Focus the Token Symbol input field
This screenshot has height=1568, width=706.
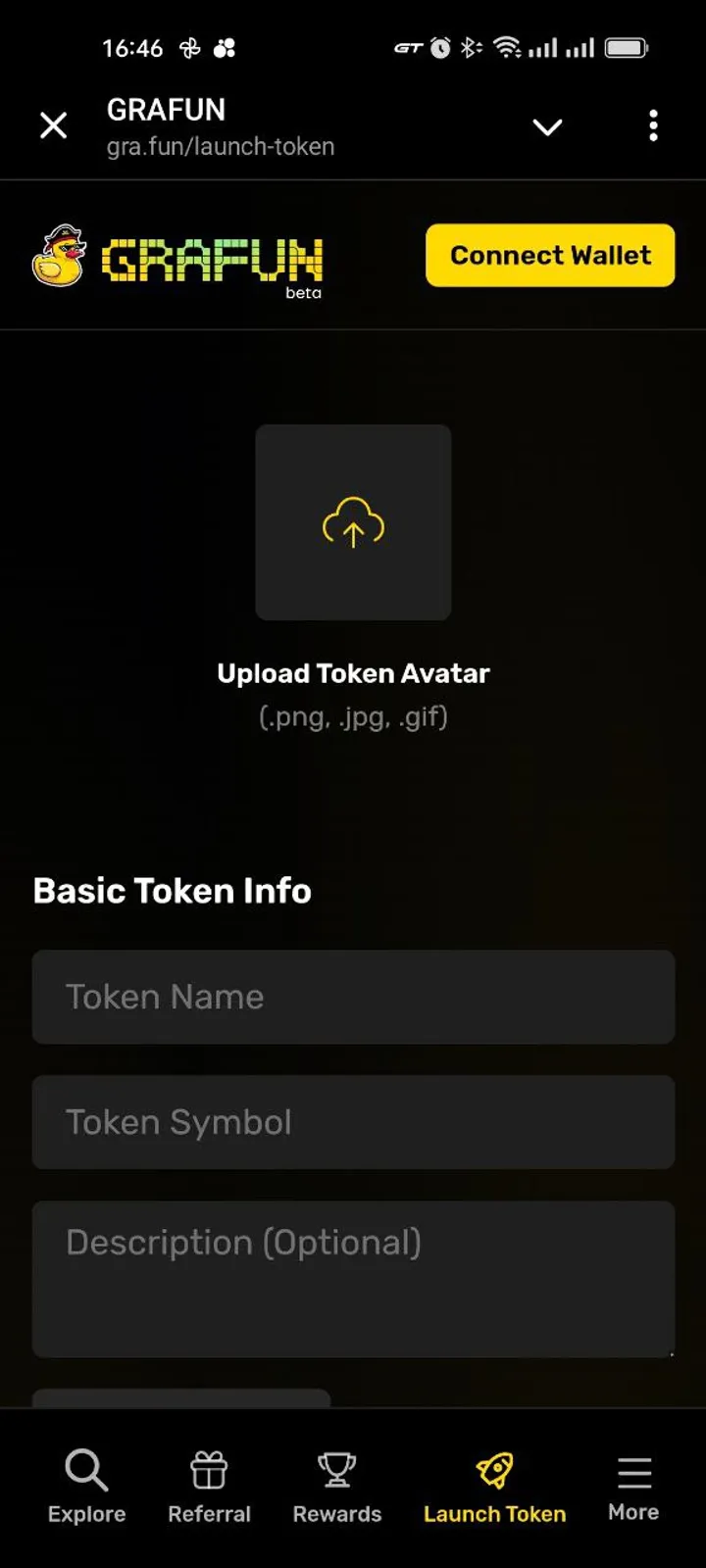pos(353,1122)
